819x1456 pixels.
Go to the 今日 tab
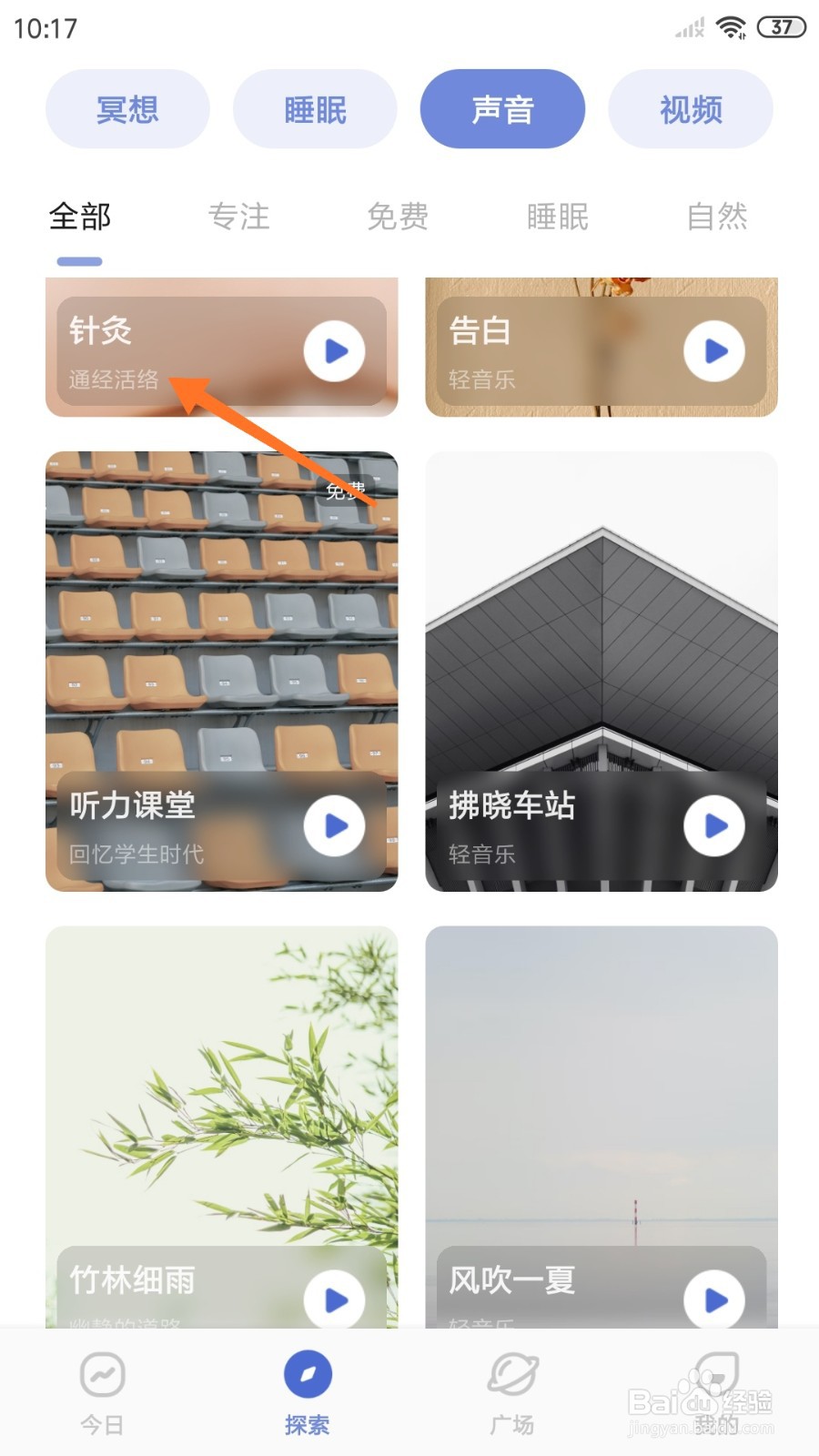(102, 1390)
